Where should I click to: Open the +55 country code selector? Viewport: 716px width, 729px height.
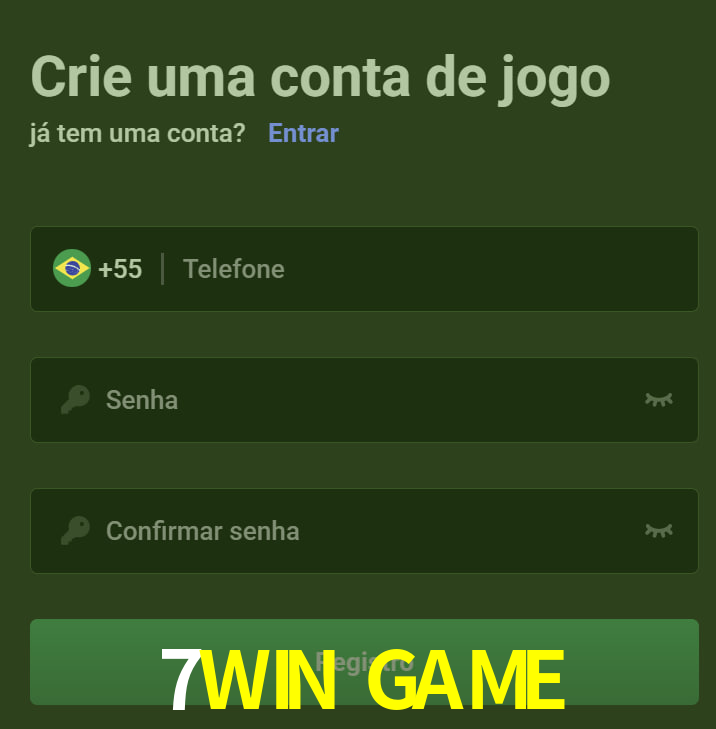pos(98,269)
